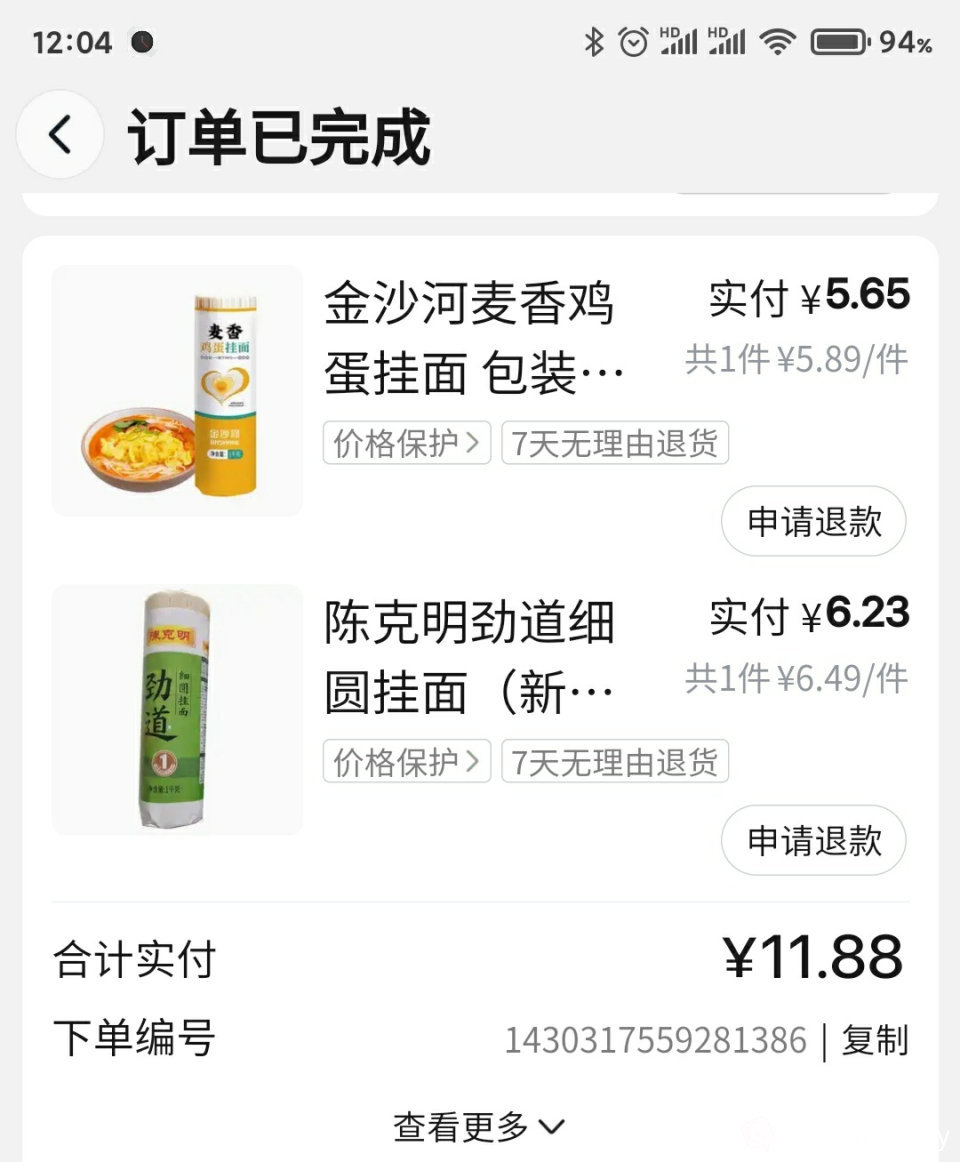Viewport: 960px width, 1162px height.
Task: View 7天无理由退货 for 陈克明 noodles
Action: coord(615,762)
